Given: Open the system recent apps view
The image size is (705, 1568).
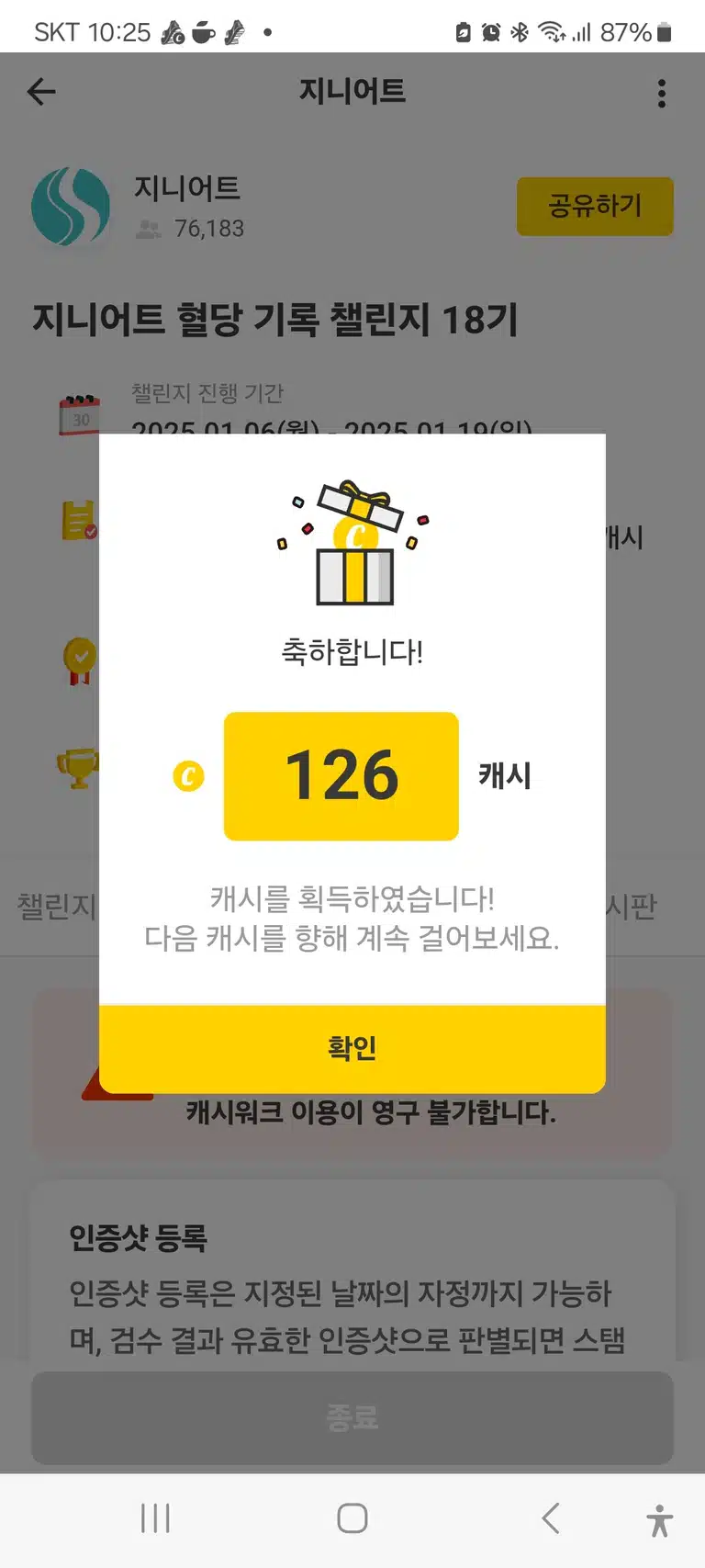Looking at the screenshot, I should pyautogui.click(x=156, y=1518).
